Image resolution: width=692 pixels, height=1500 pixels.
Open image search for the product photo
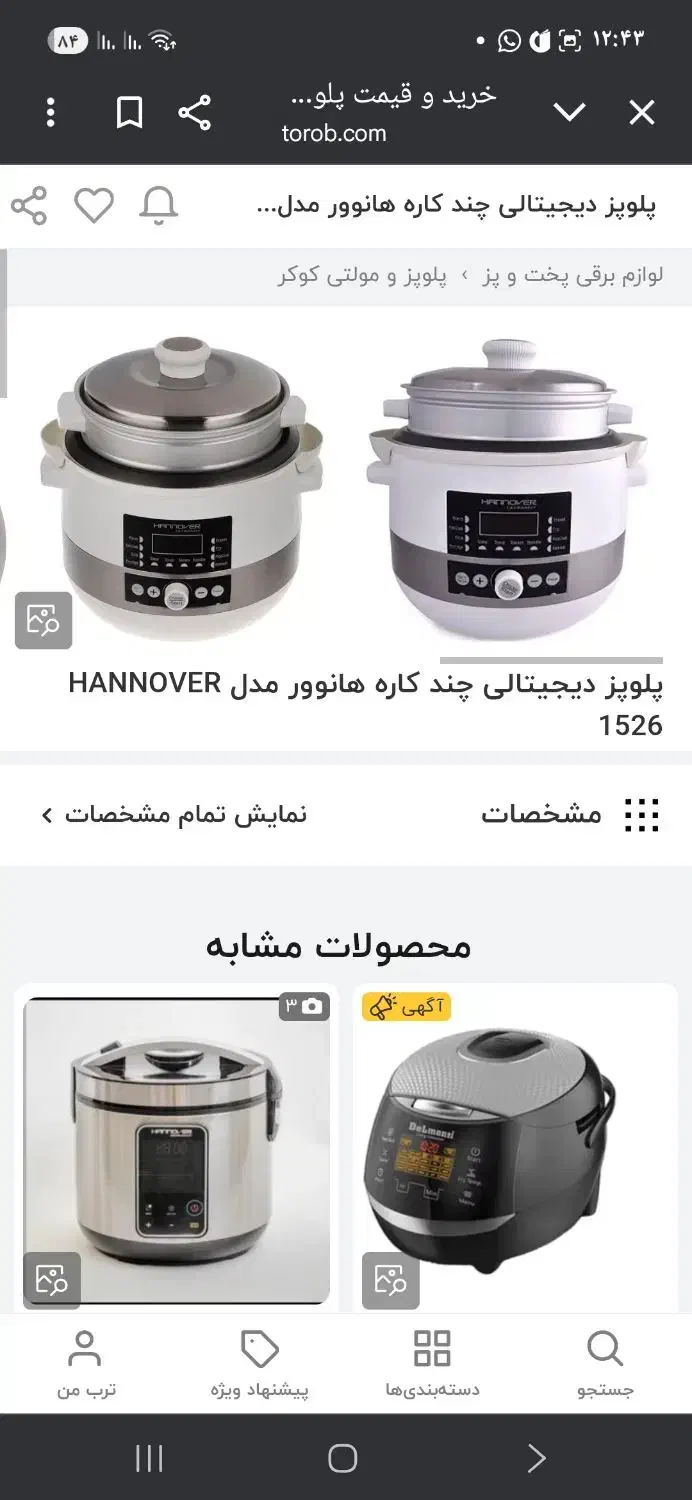pos(43,620)
